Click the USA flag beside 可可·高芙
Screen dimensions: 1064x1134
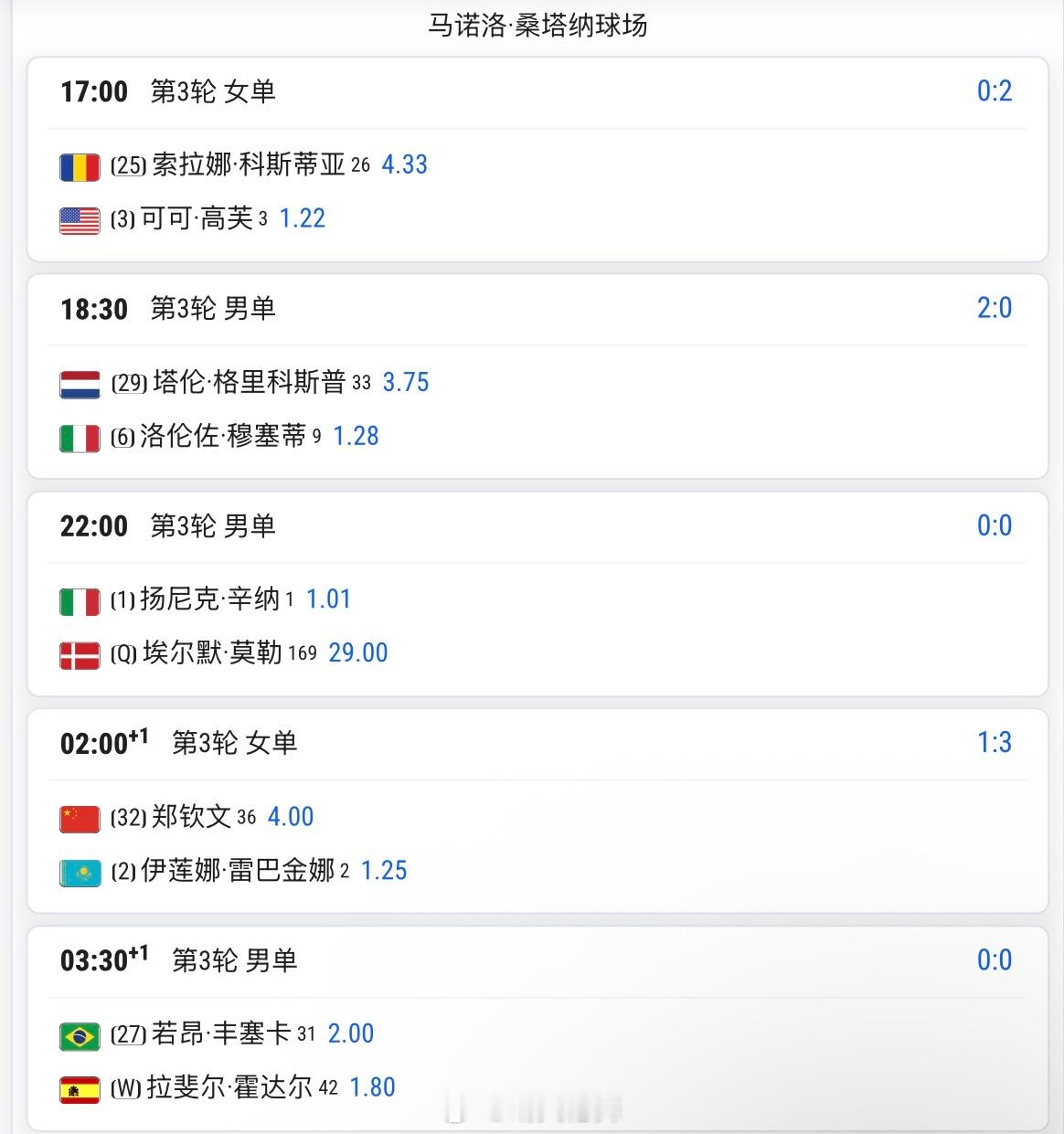(x=80, y=219)
